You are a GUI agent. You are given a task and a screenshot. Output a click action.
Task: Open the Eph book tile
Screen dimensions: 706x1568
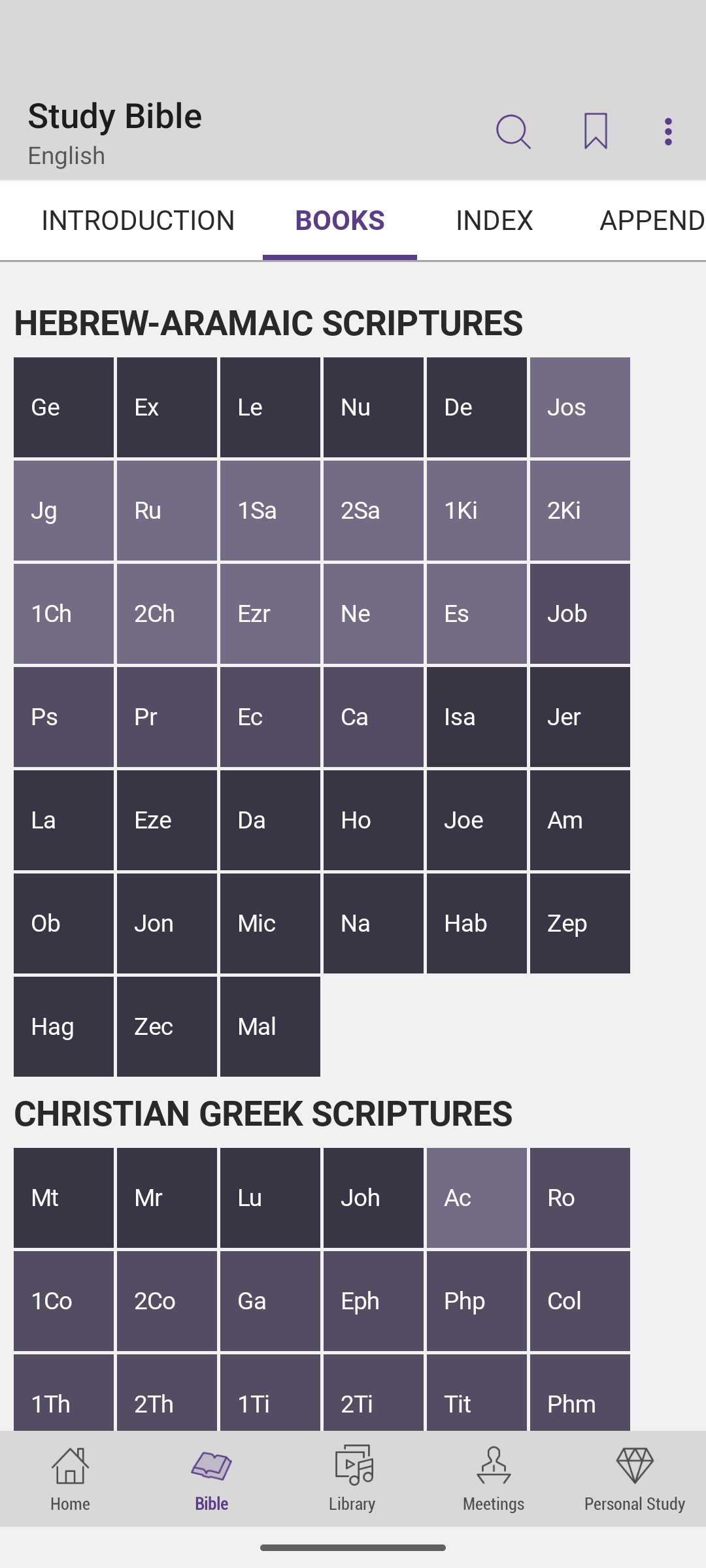pyautogui.click(x=373, y=1301)
